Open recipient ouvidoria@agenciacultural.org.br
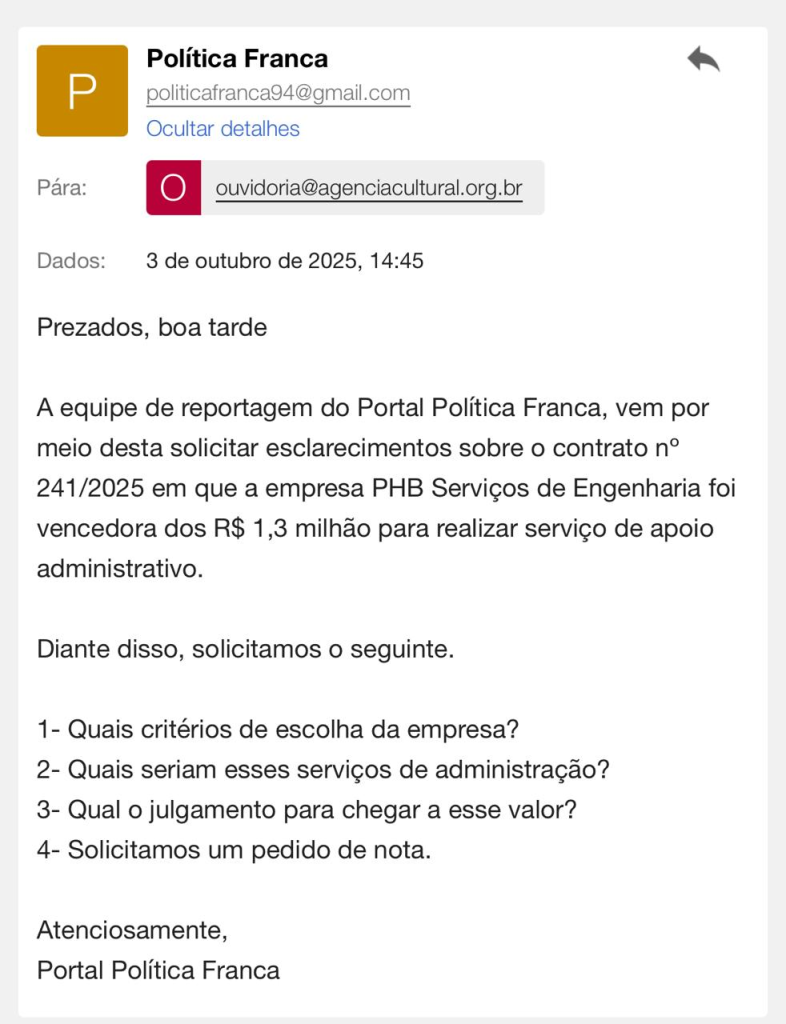The width and height of the screenshot is (786, 1024). point(368,188)
